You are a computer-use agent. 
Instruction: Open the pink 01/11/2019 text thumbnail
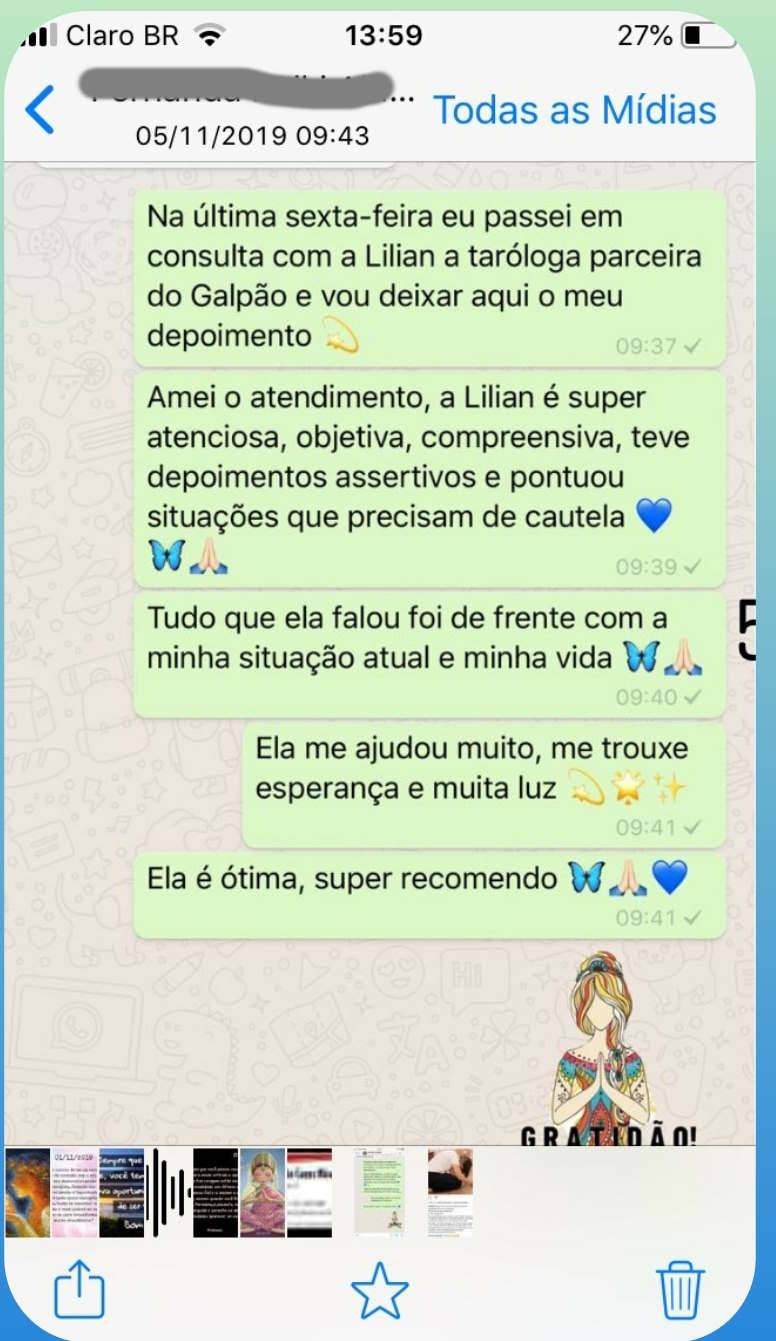click(x=74, y=1193)
